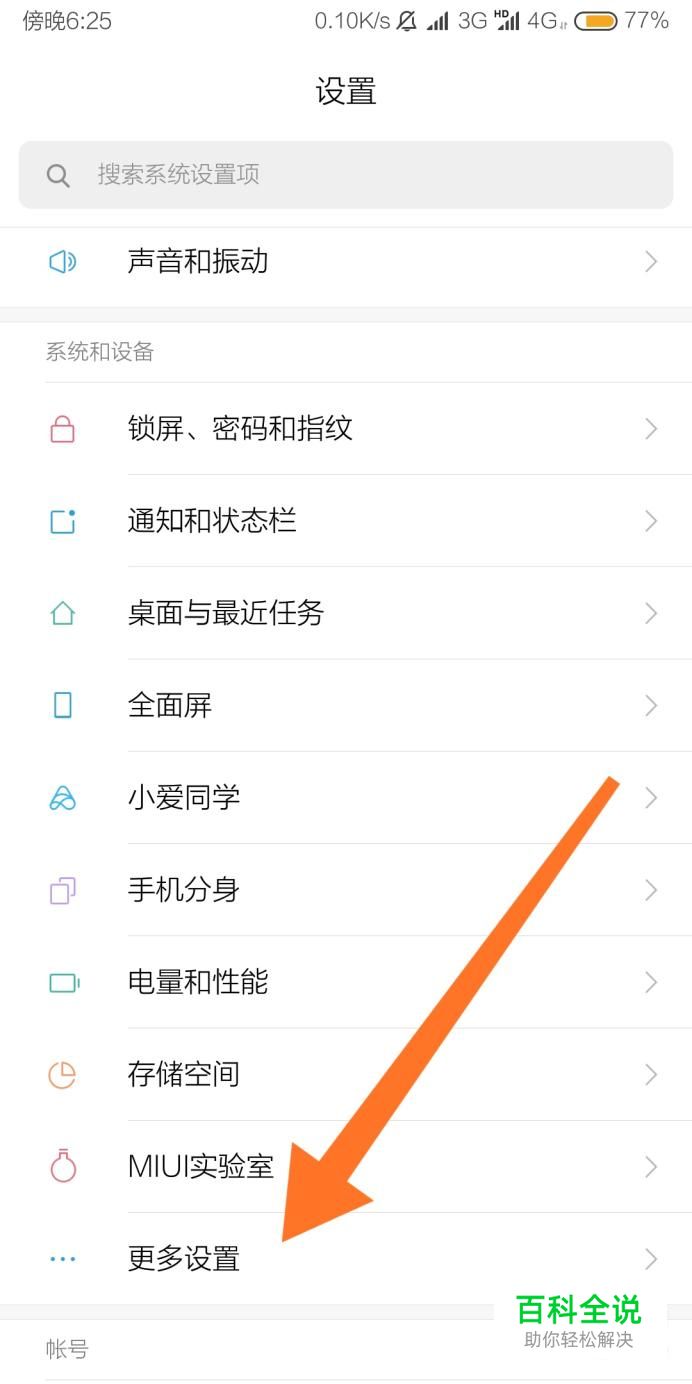Open 桌面与最近任务 settings
692x1384 pixels.
click(x=345, y=613)
